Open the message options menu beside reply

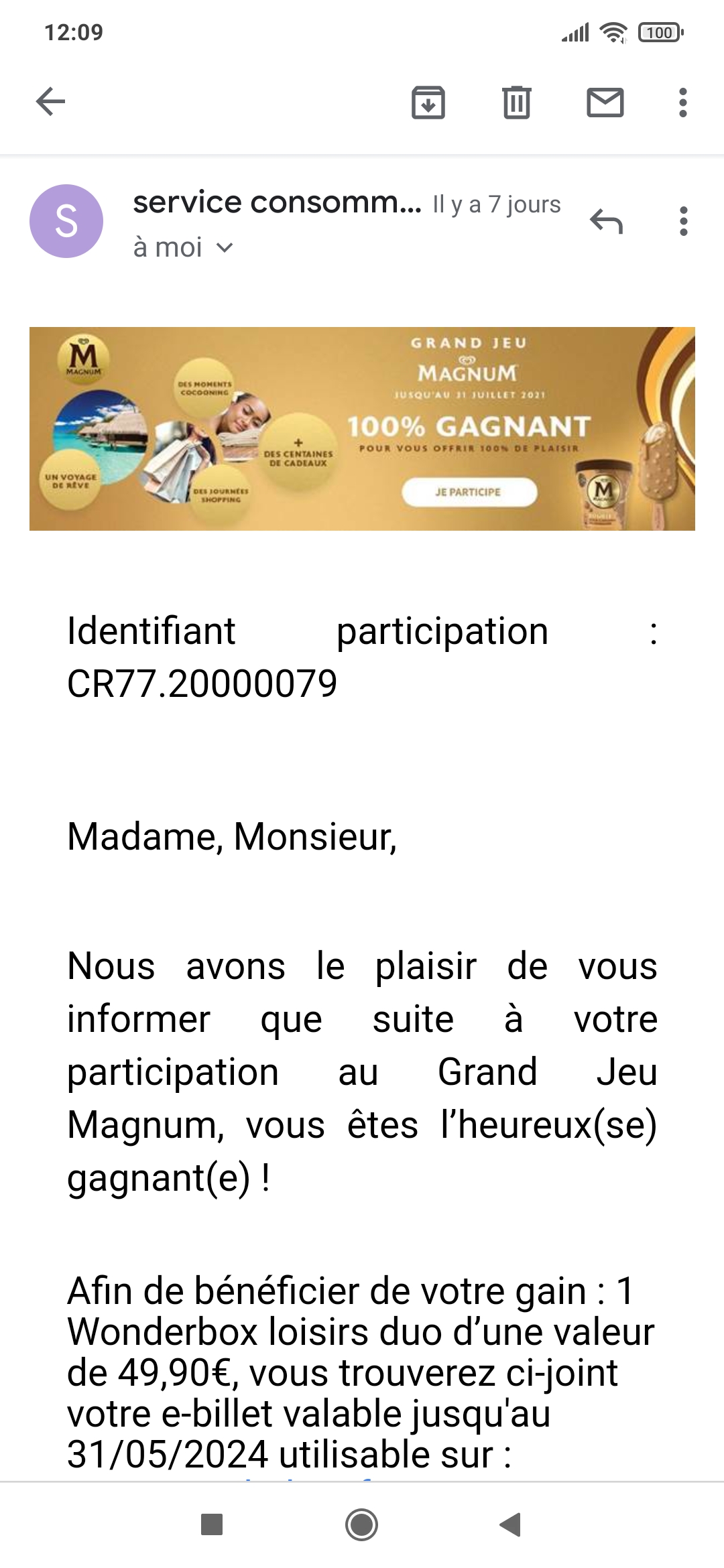point(682,221)
